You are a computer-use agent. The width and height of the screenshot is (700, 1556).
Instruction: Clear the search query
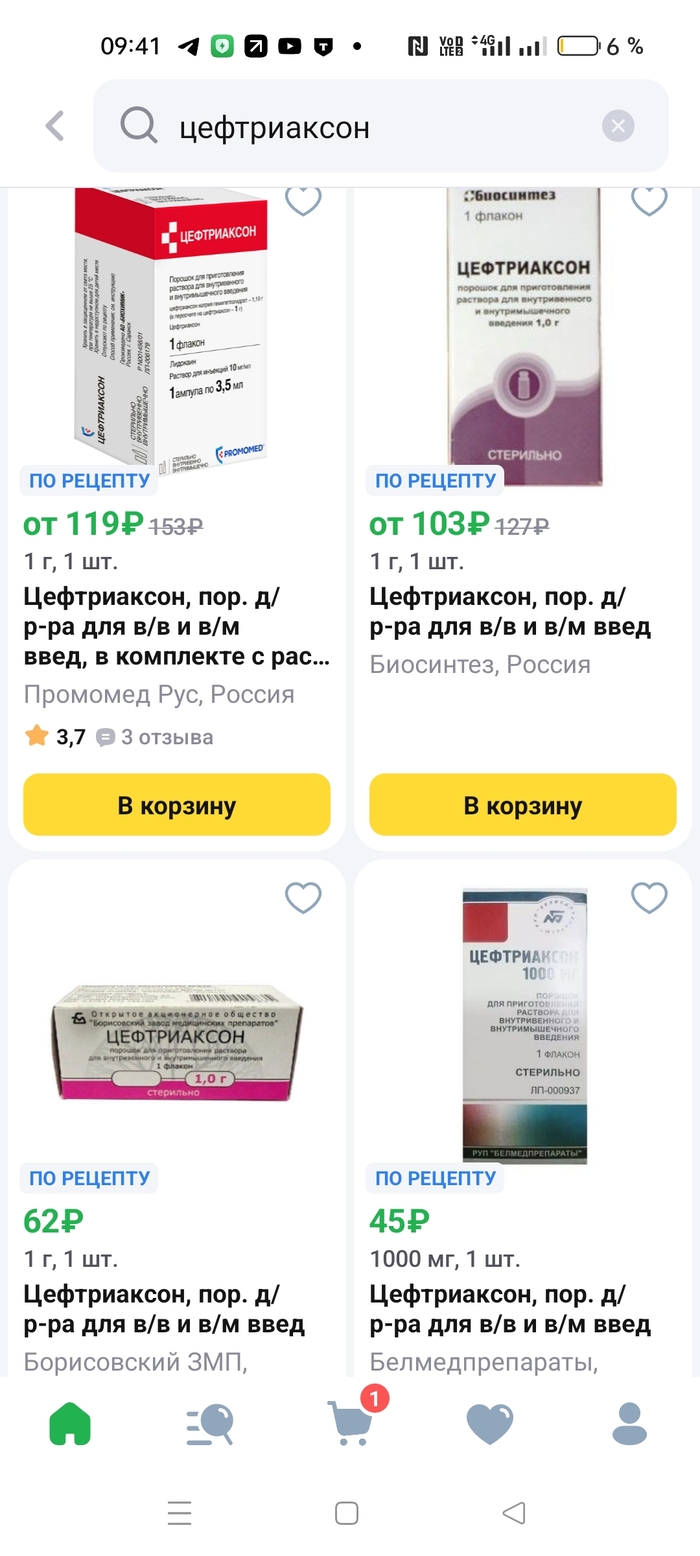click(618, 126)
